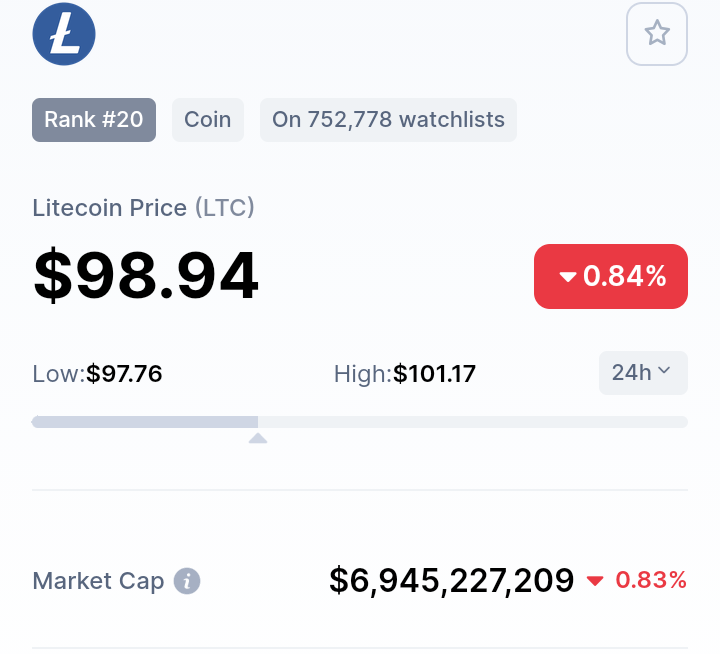Tap the 0.84% price change badge
The image size is (720, 654).
(611, 277)
